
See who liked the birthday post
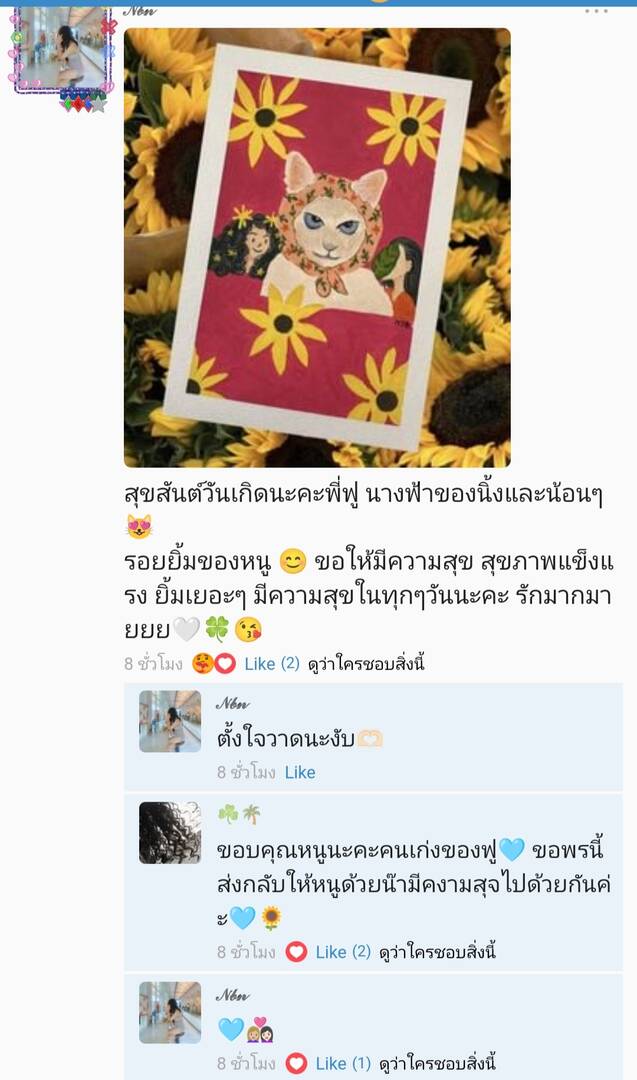click(x=366, y=663)
